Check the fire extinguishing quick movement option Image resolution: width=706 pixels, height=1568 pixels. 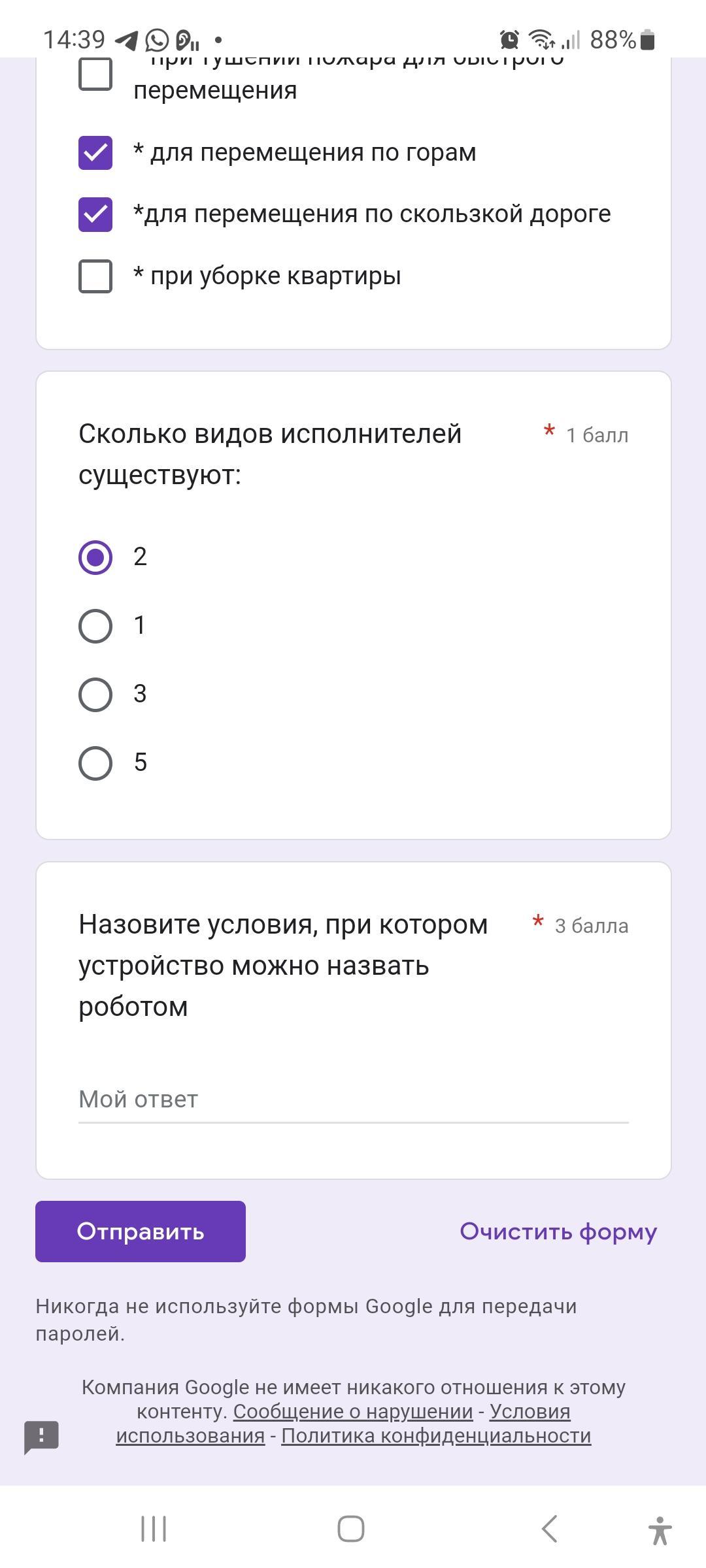click(95, 73)
